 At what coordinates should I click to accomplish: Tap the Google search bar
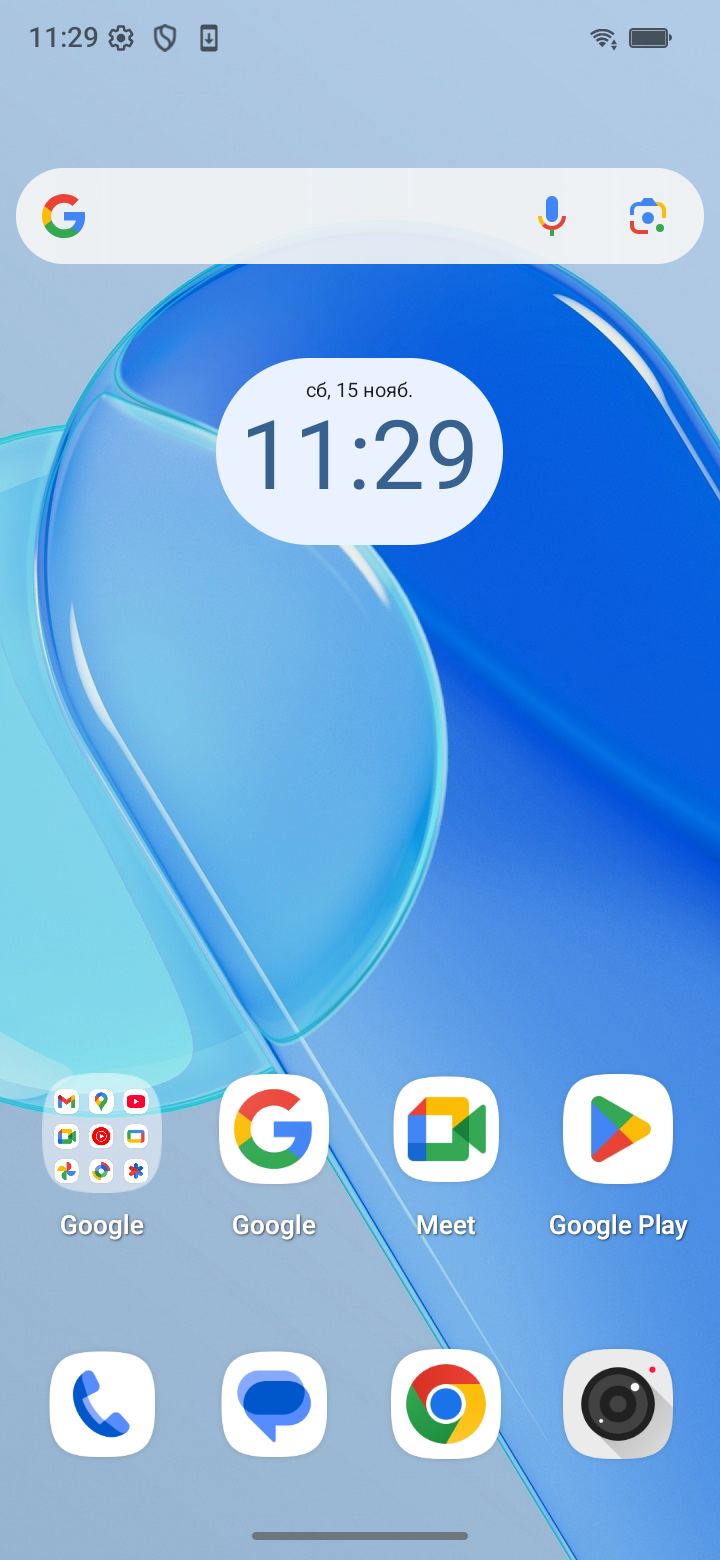[x=300, y=216]
